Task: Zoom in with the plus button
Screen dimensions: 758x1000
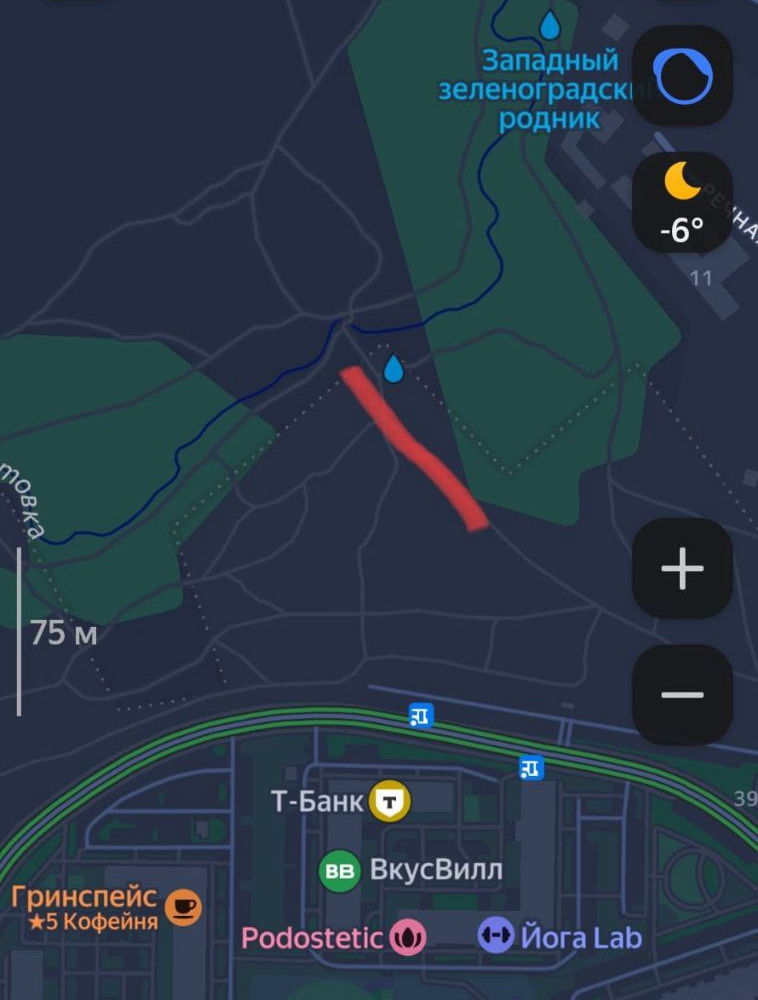Action: [683, 569]
